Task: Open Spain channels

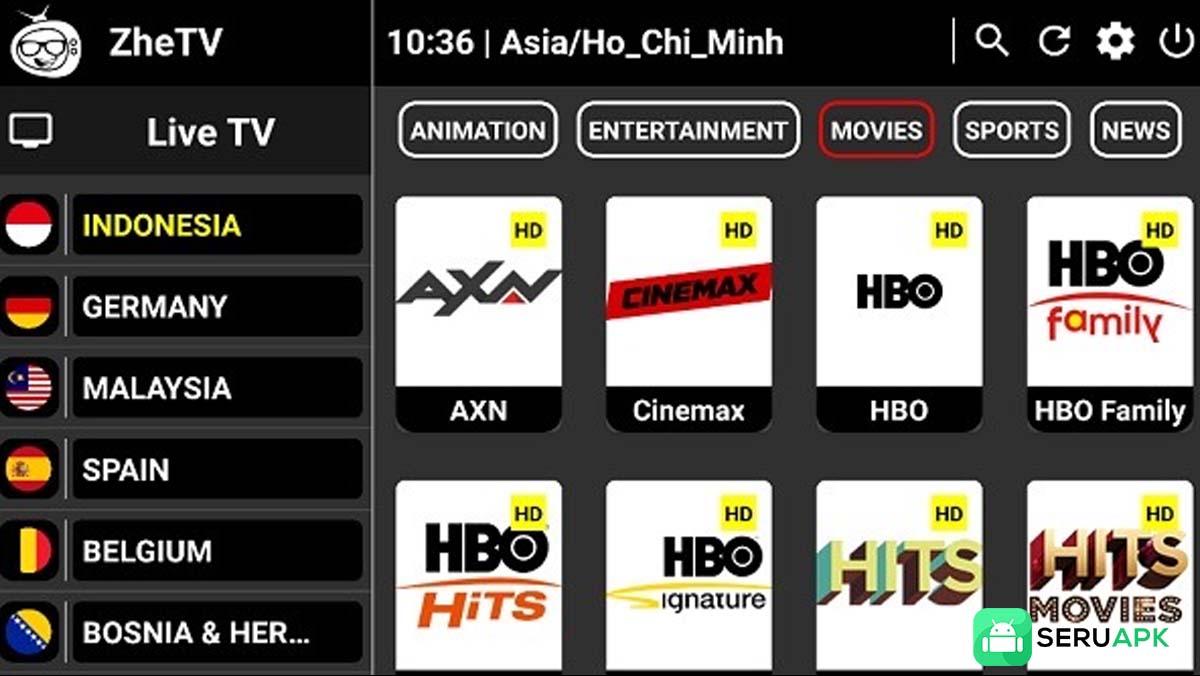Action: click(215, 470)
